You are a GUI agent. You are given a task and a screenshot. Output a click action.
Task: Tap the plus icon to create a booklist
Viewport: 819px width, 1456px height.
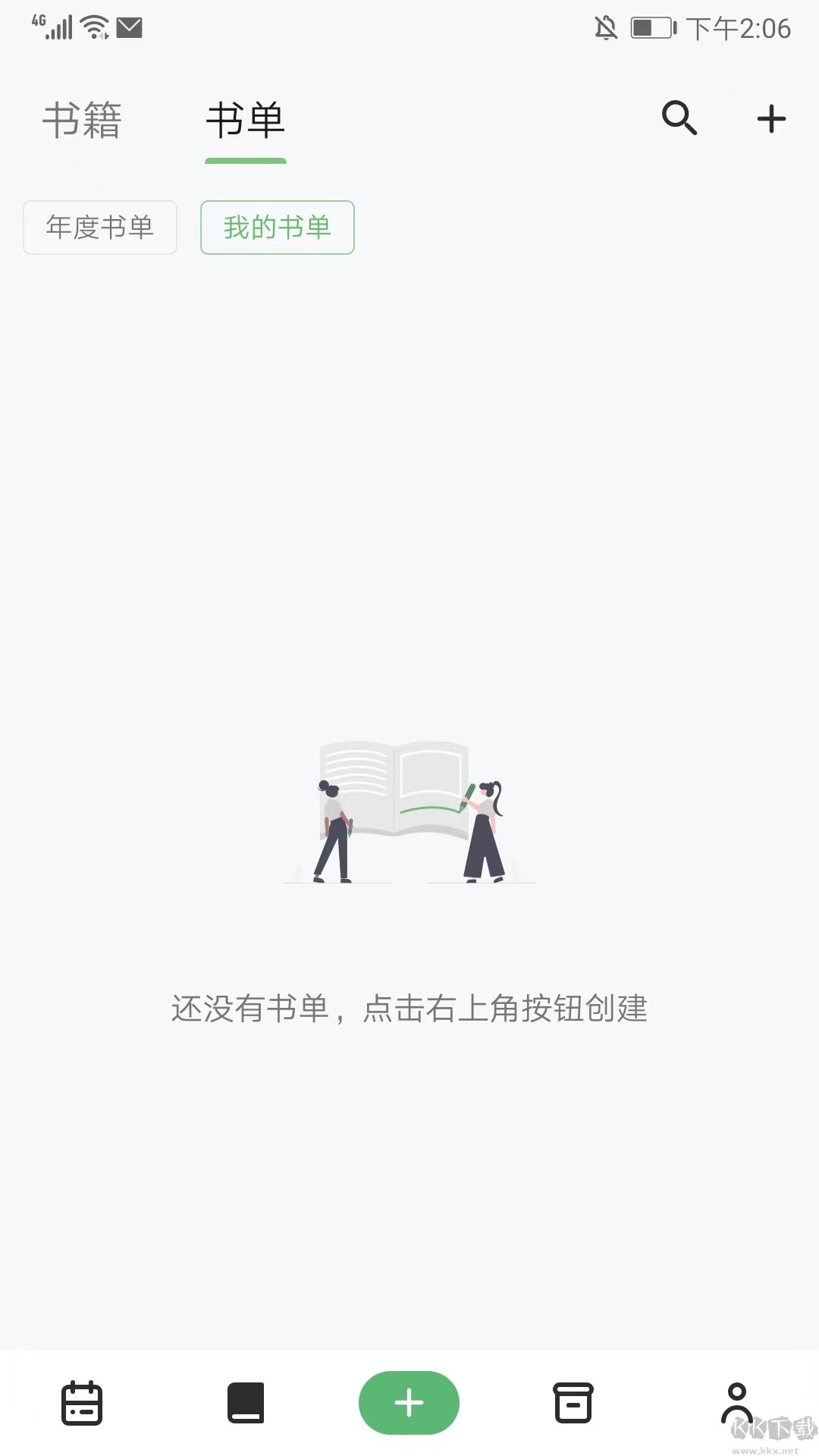(x=770, y=118)
